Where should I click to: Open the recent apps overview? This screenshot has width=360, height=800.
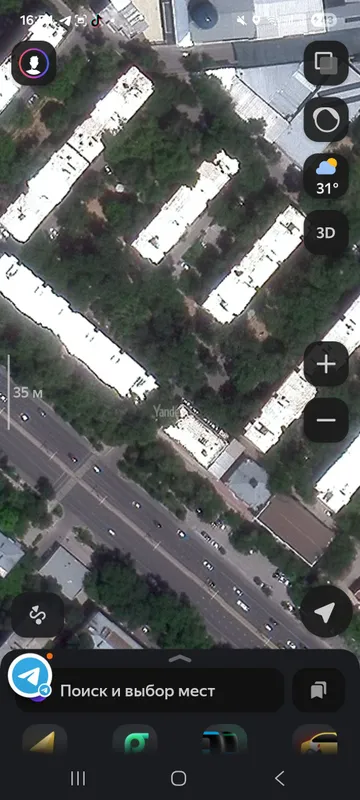[78, 778]
